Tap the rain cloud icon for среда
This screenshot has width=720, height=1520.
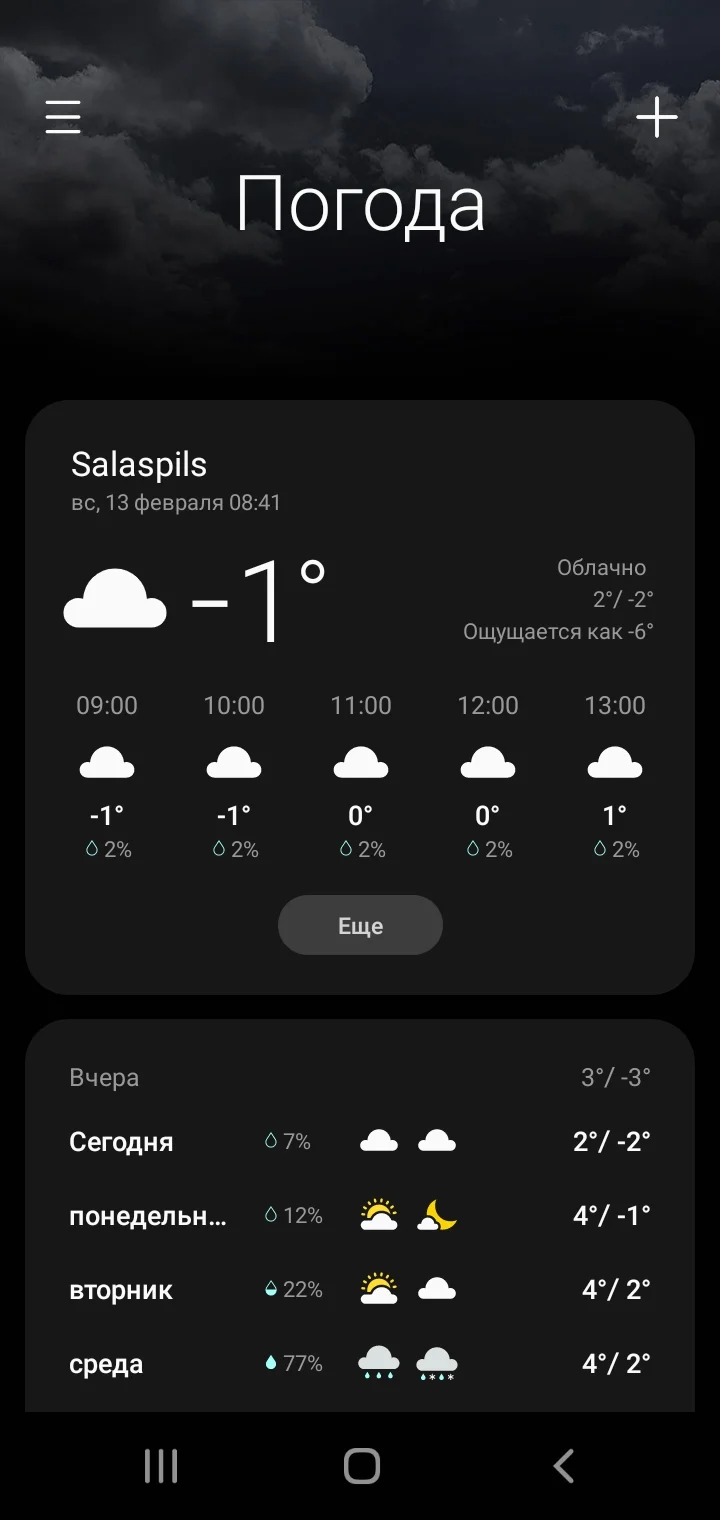[x=378, y=1362]
